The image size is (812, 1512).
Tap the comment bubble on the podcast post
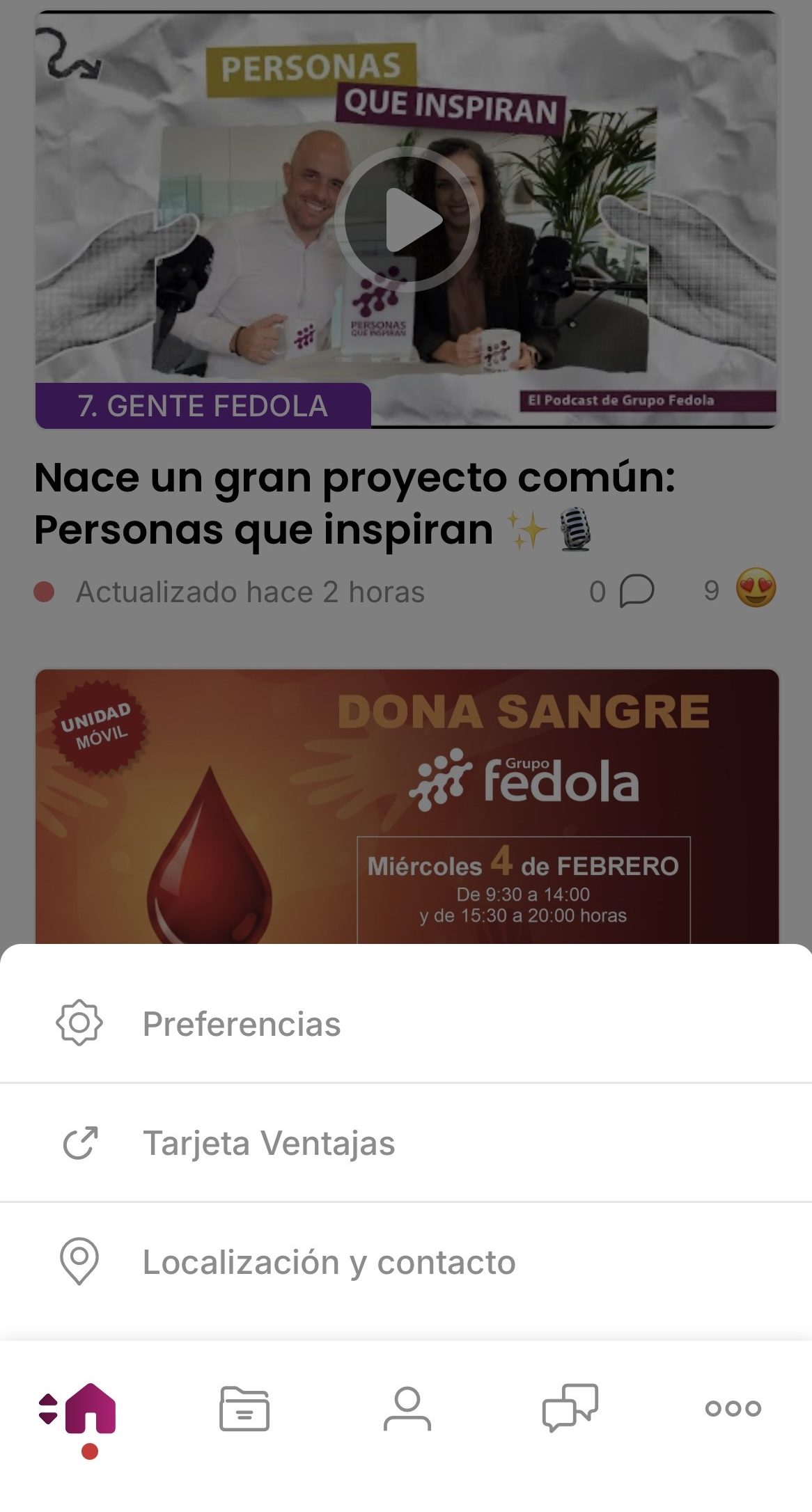point(636,591)
